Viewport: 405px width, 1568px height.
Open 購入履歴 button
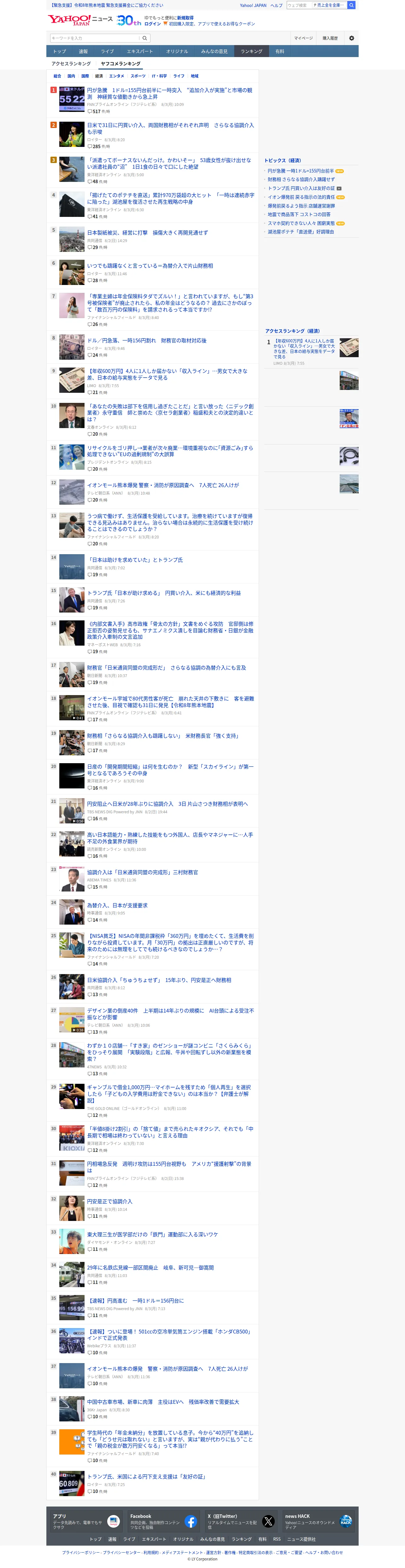330,38
